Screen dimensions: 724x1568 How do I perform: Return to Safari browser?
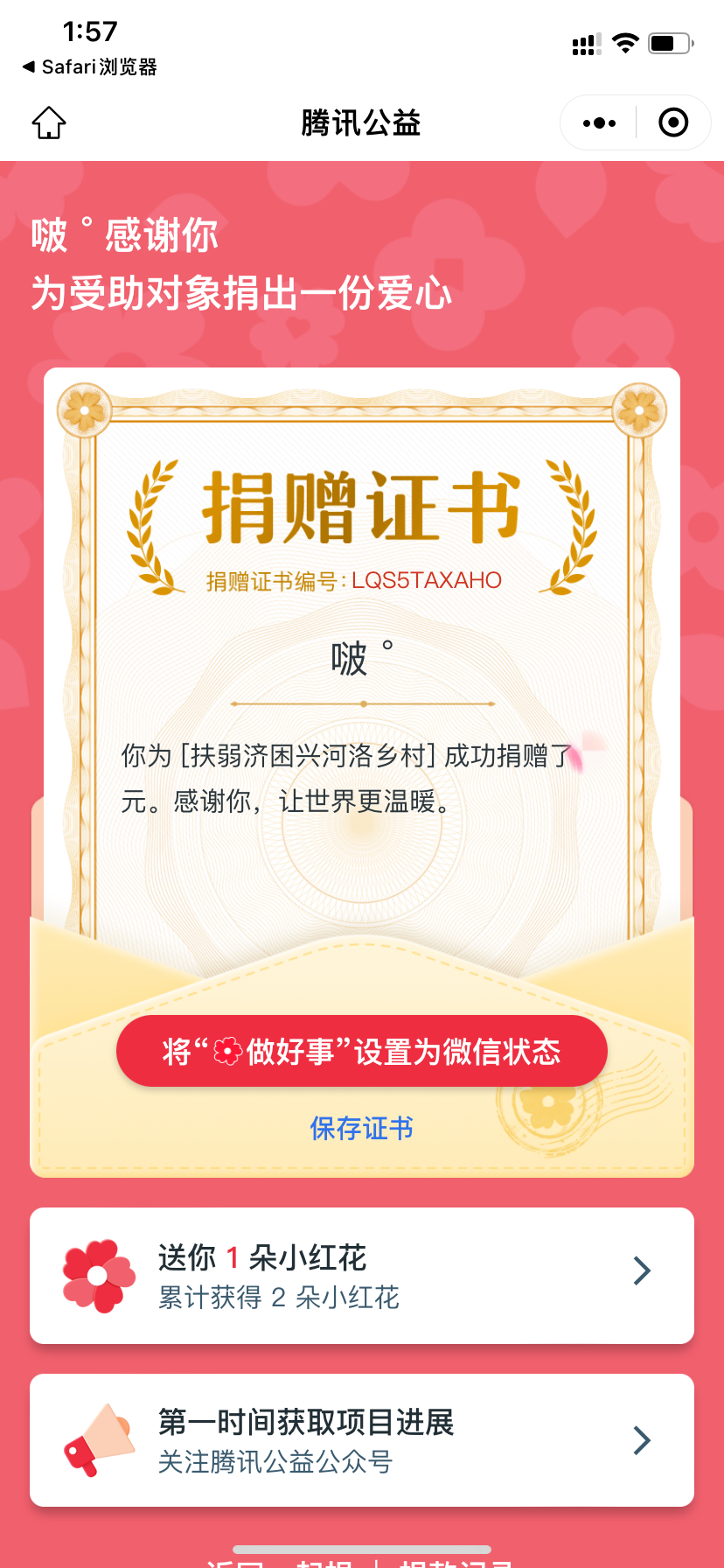tap(89, 67)
